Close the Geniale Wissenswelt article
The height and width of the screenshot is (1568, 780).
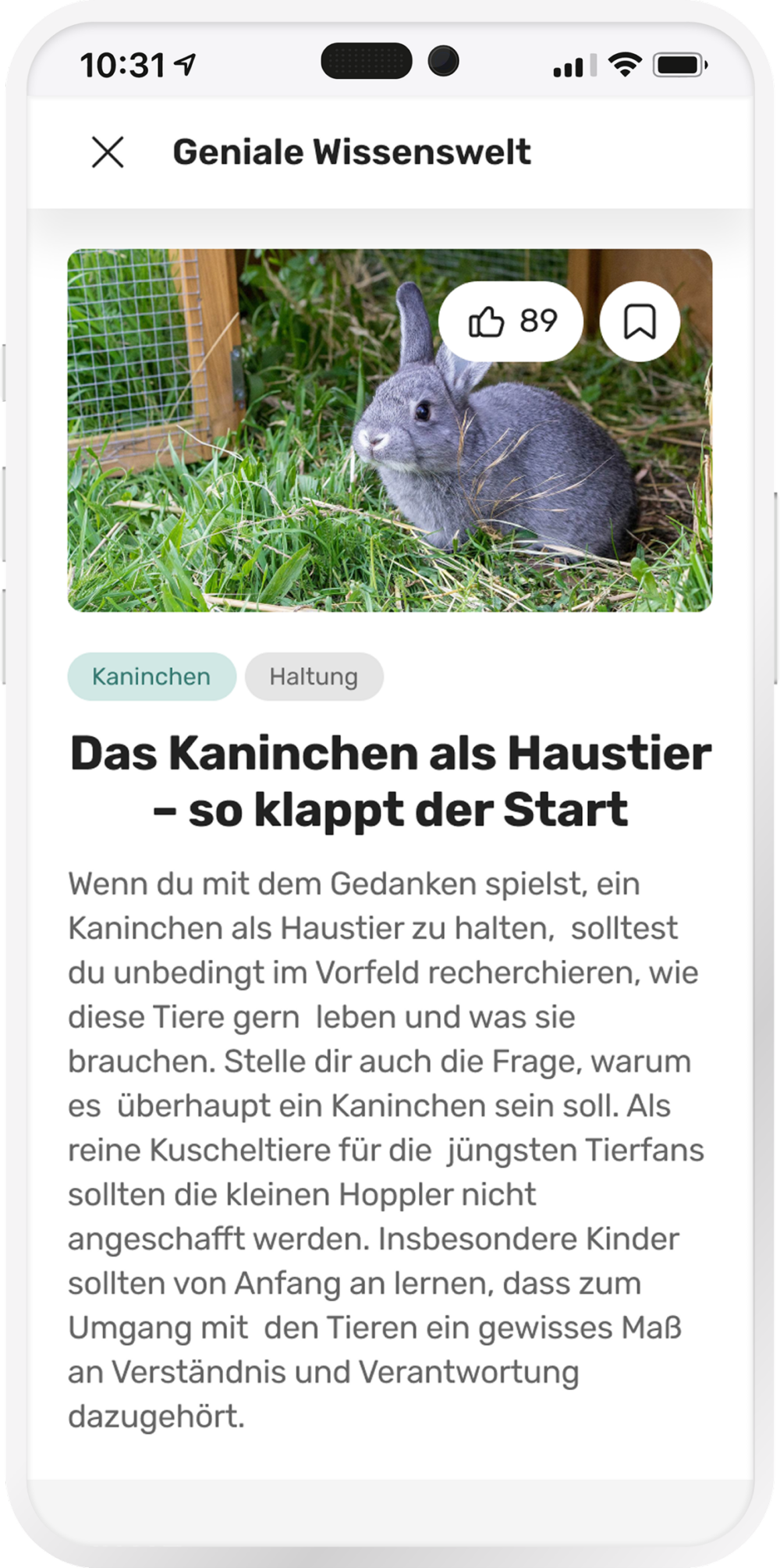[108, 152]
